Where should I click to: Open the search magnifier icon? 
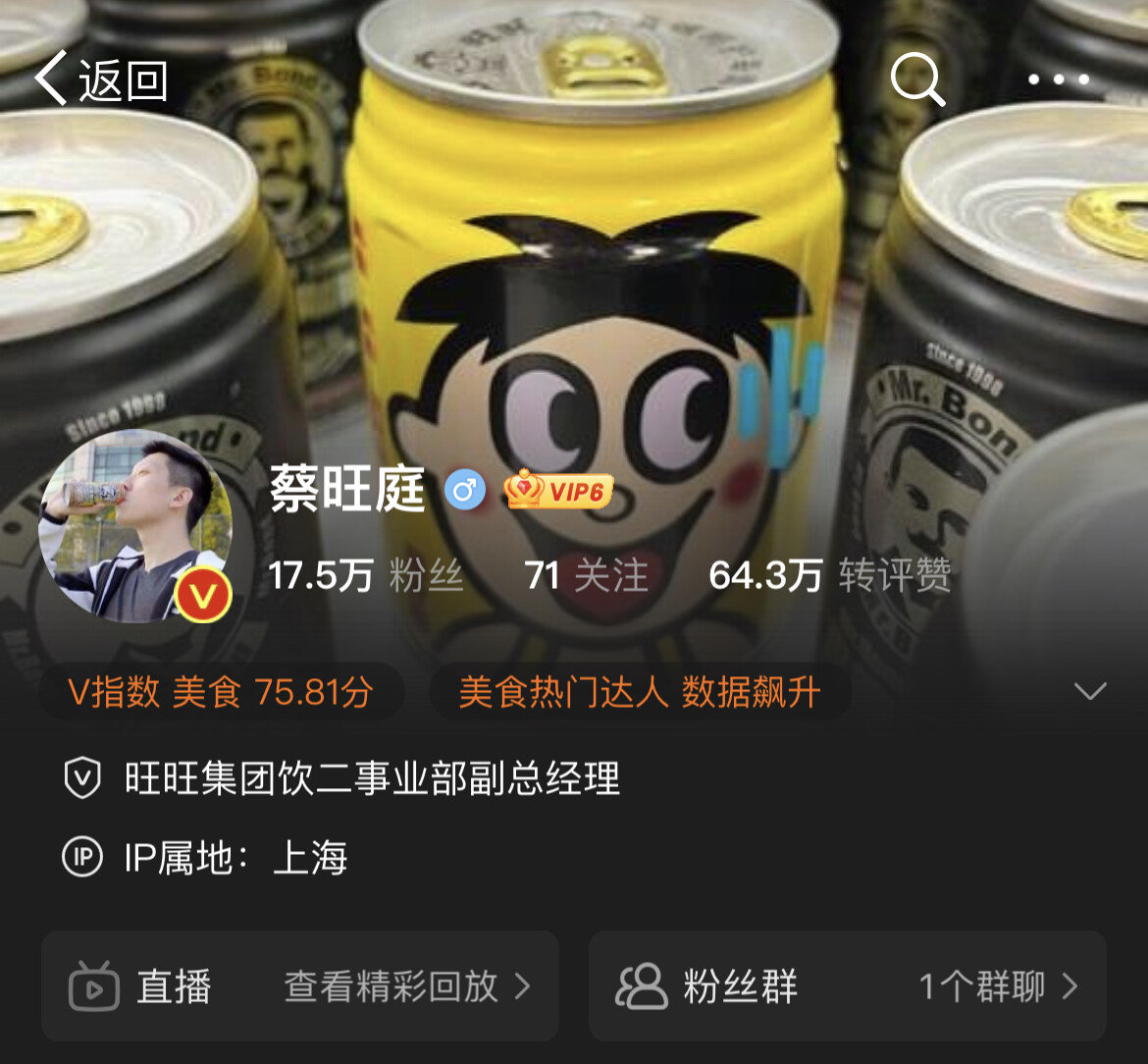[916, 80]
